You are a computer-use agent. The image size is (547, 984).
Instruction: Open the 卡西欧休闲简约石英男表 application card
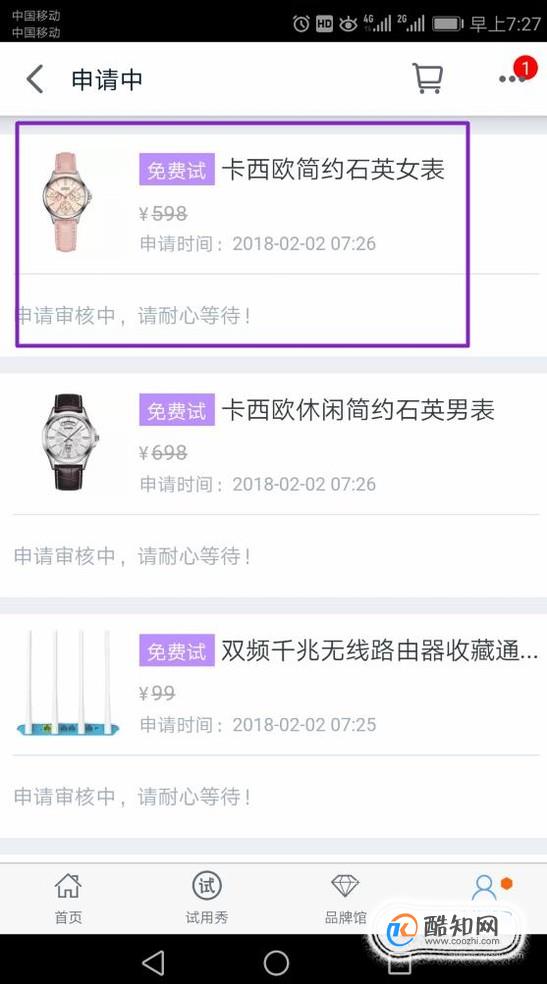[x=274, y=485]
